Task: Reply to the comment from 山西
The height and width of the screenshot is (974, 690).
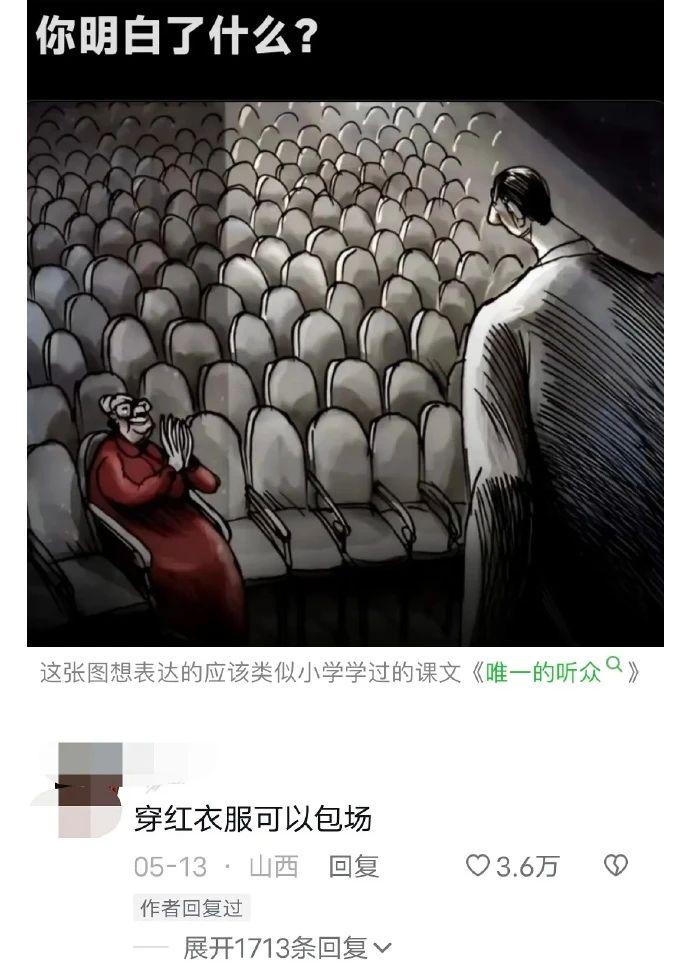Action: (x=354, y=867)
